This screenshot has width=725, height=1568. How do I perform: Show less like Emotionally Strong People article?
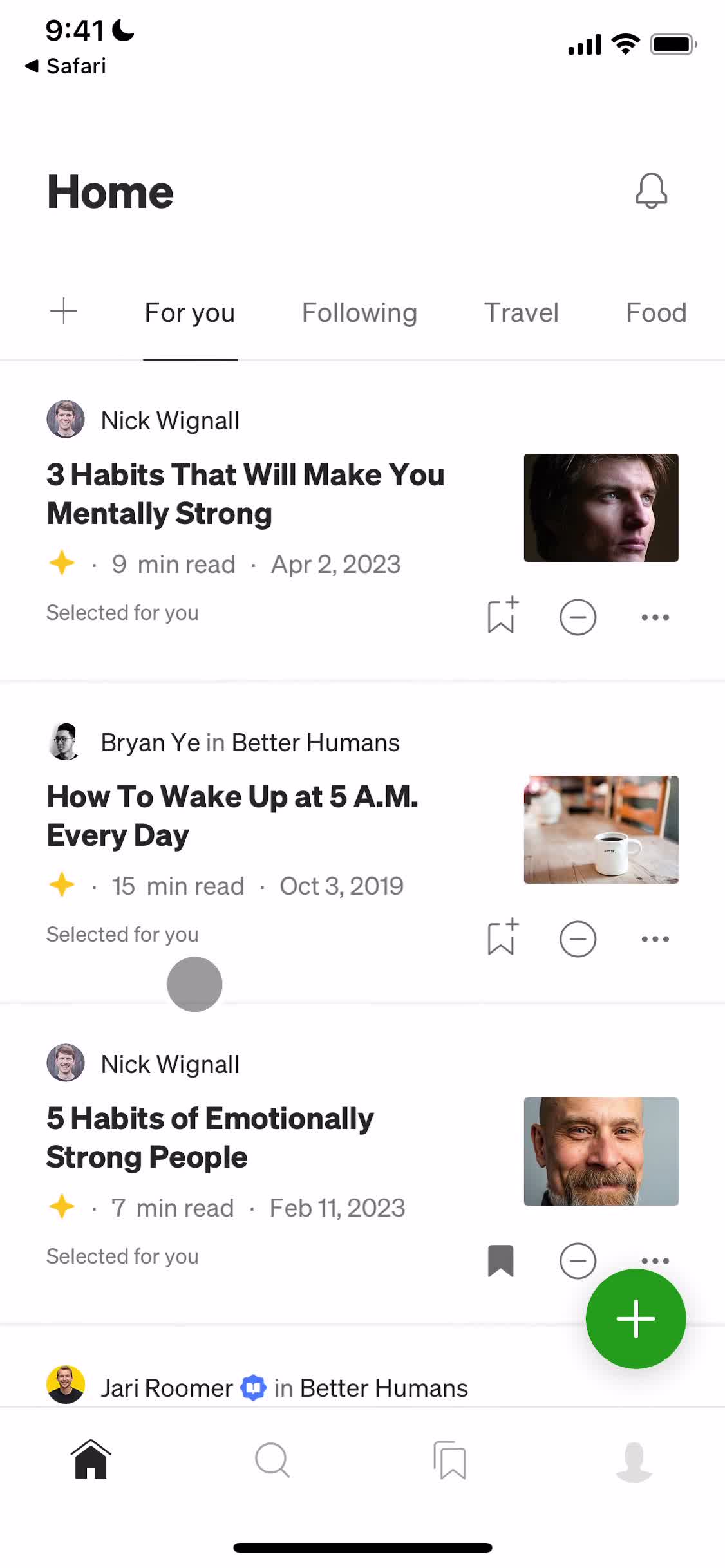[578, 1260]
